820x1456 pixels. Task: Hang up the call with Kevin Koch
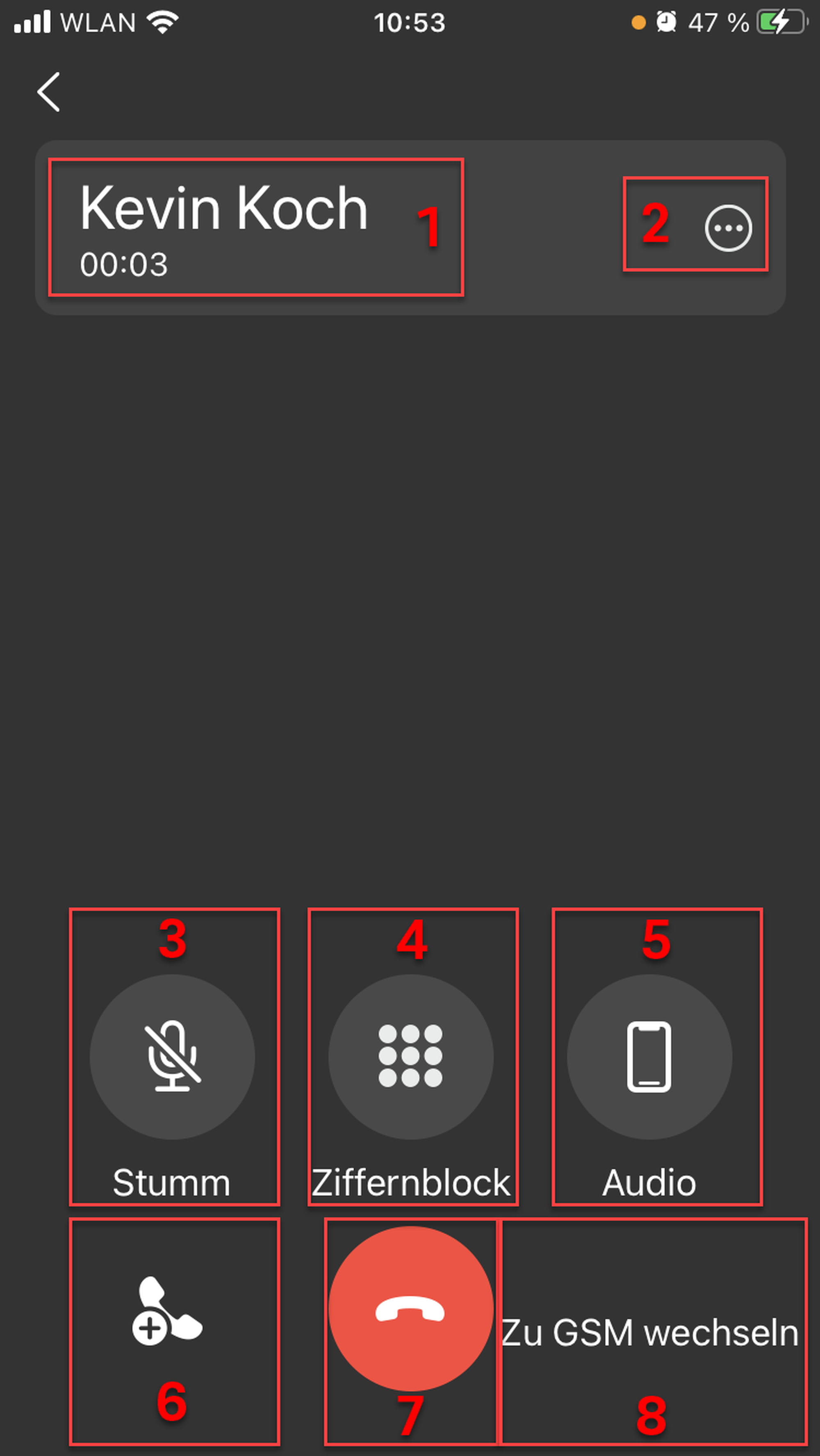(411, 1308)
